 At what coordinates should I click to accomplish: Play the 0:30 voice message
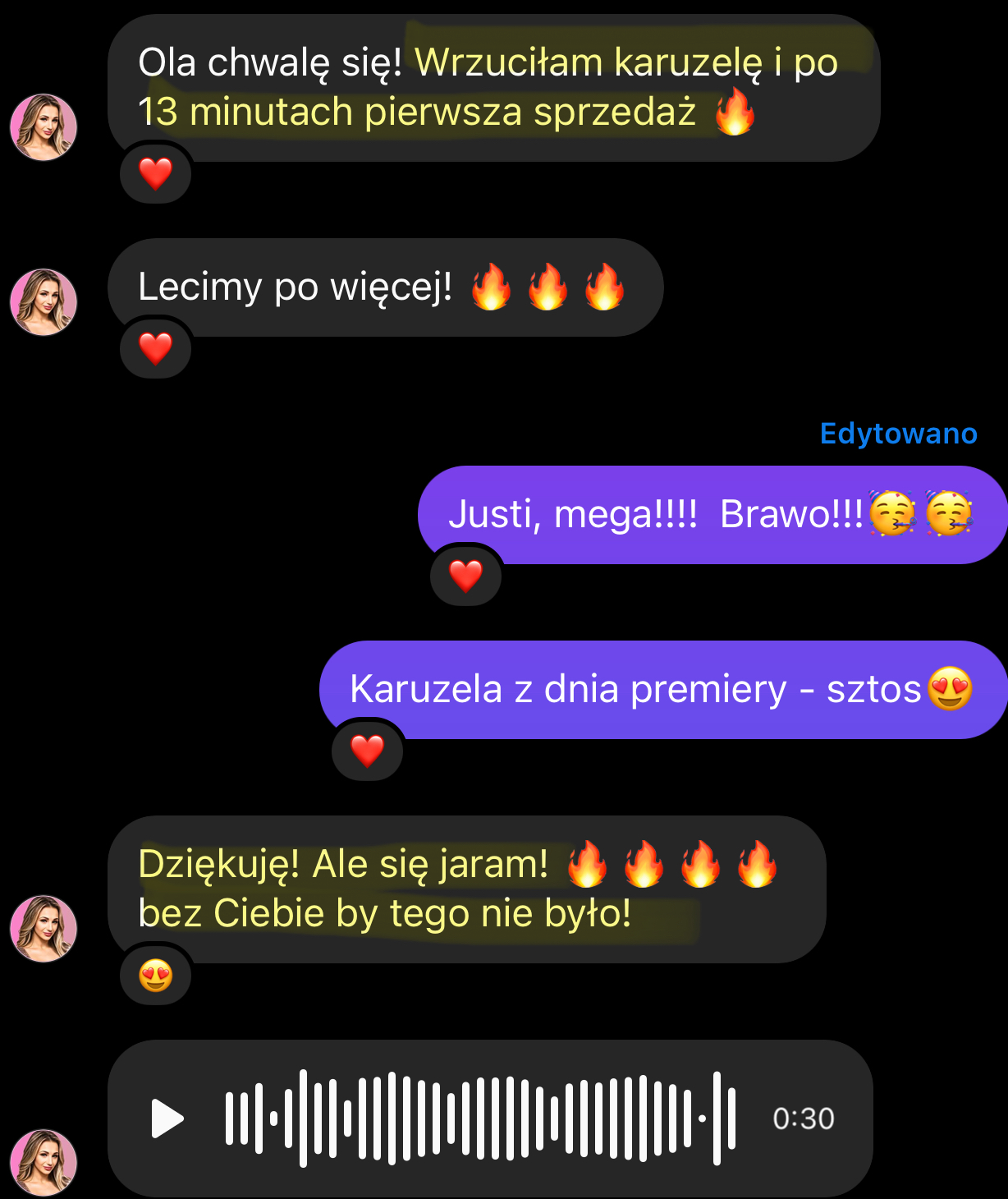(168, 1119)
